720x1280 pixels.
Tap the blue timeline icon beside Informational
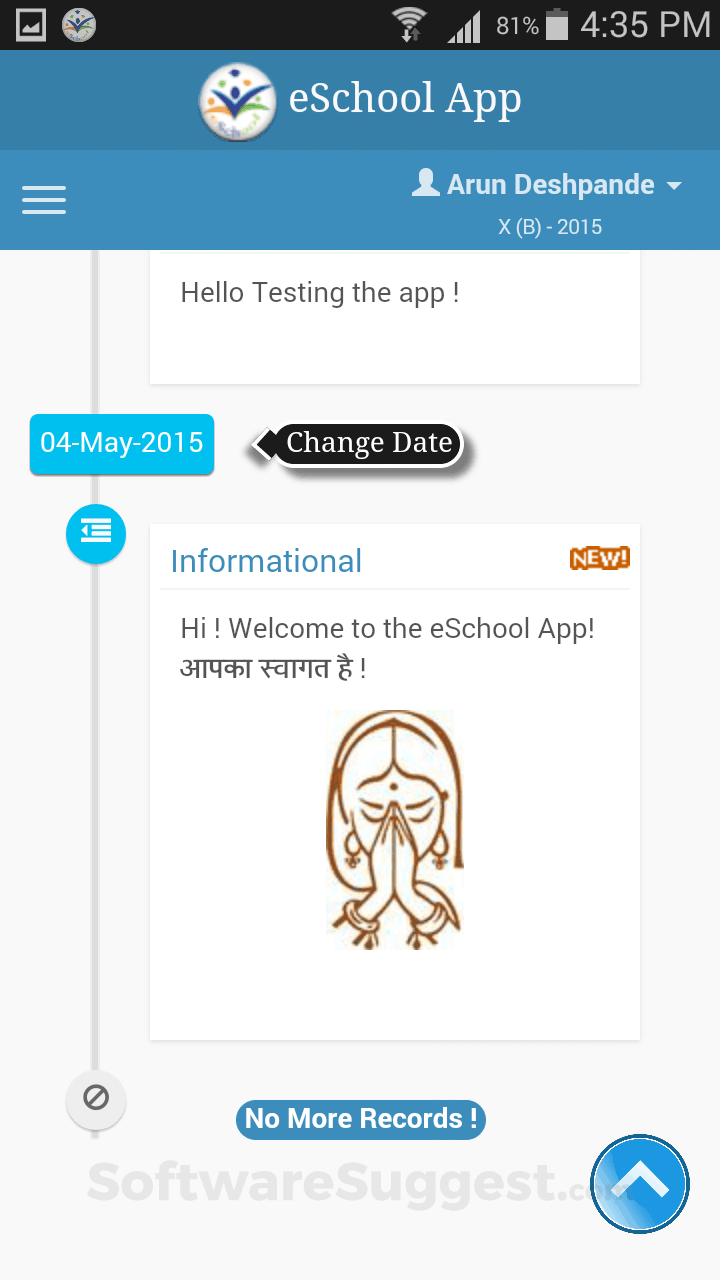(96, 533)
